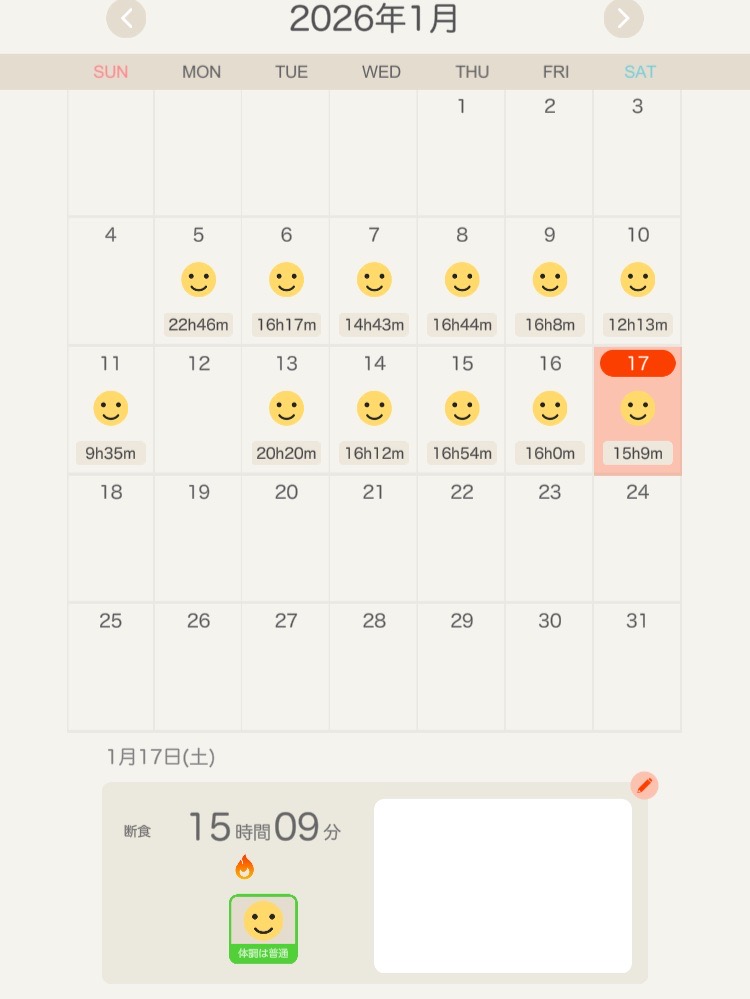Open January 7 showing 14h43m
Viewport: 750px width, 999px height.
pos(374,281)
